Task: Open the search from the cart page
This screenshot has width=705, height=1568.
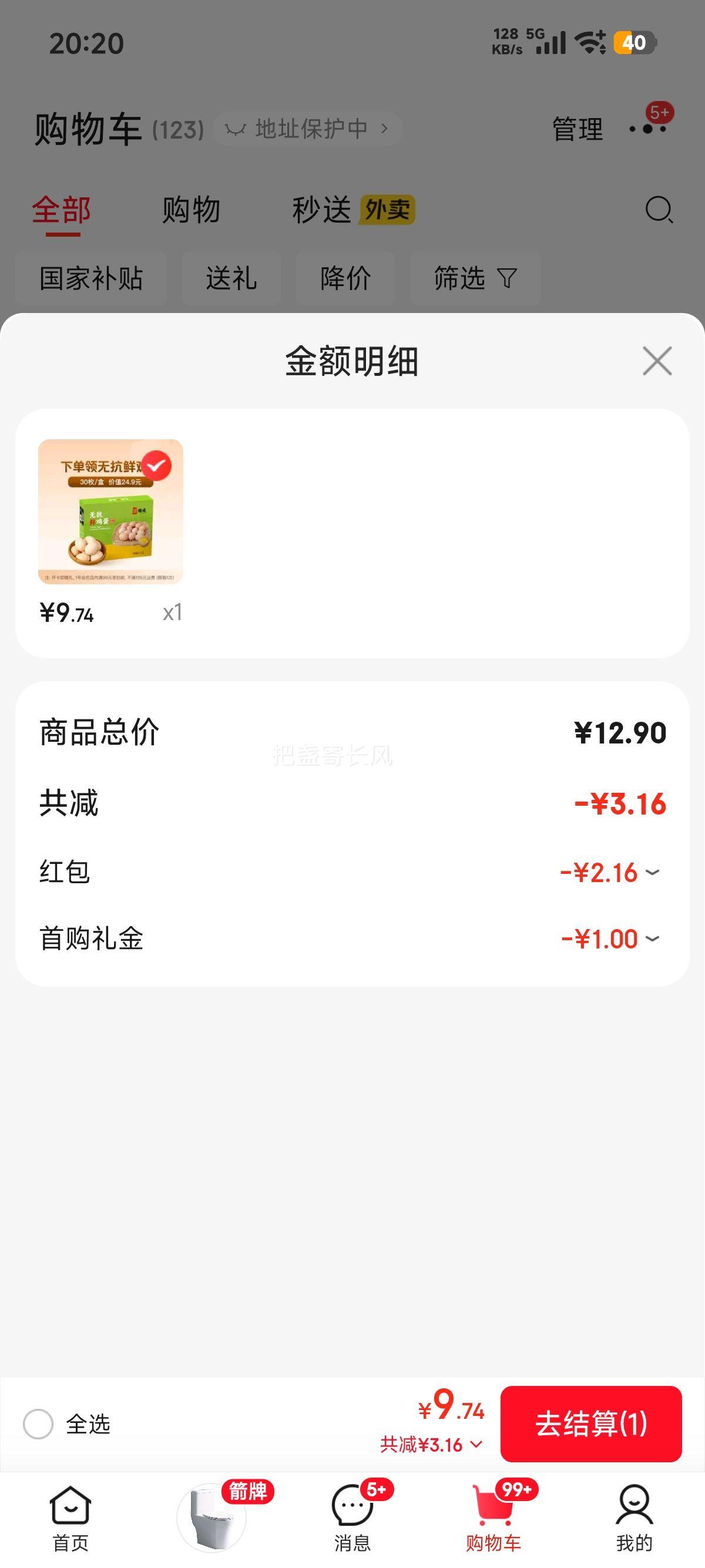Action: 656,210
